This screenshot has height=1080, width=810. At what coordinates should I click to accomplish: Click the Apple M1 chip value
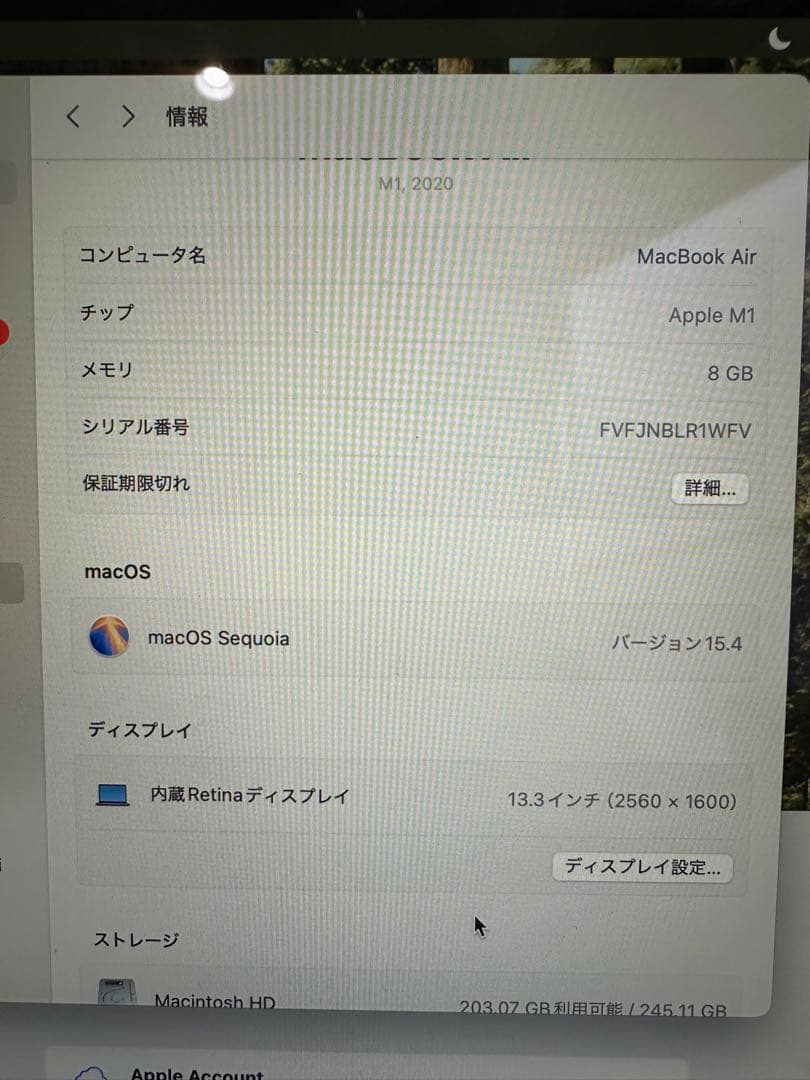(x=712, y=315)
